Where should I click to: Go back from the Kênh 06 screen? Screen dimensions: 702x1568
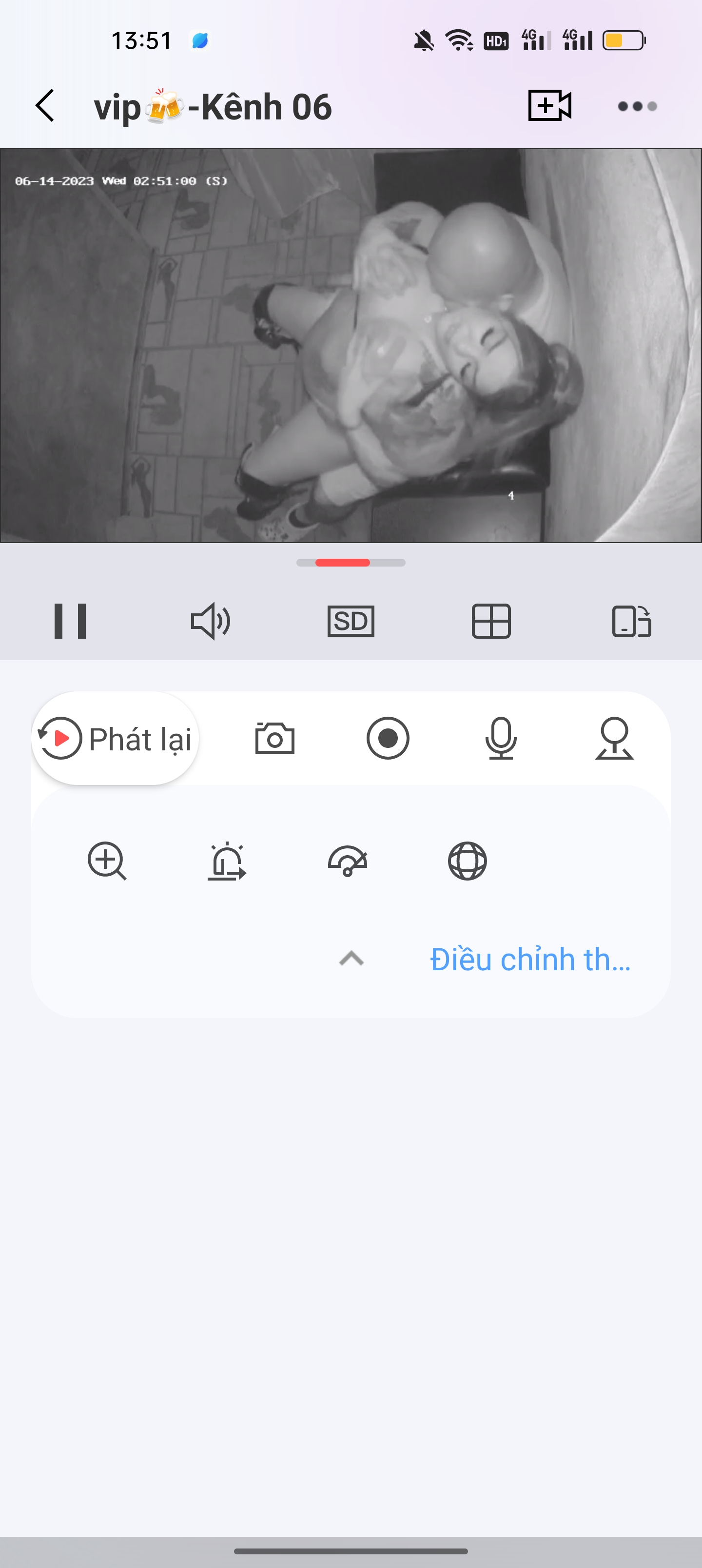coord(46,106)
